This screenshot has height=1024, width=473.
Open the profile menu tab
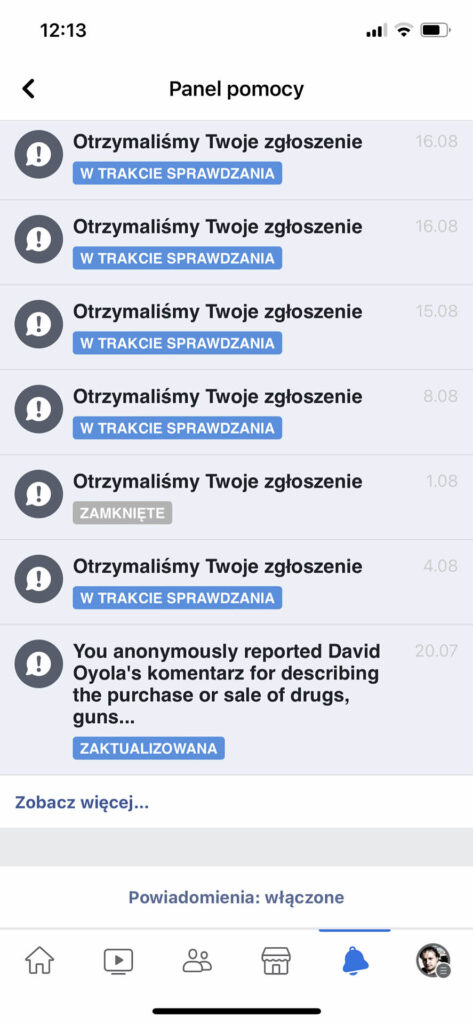coord(433,960)
